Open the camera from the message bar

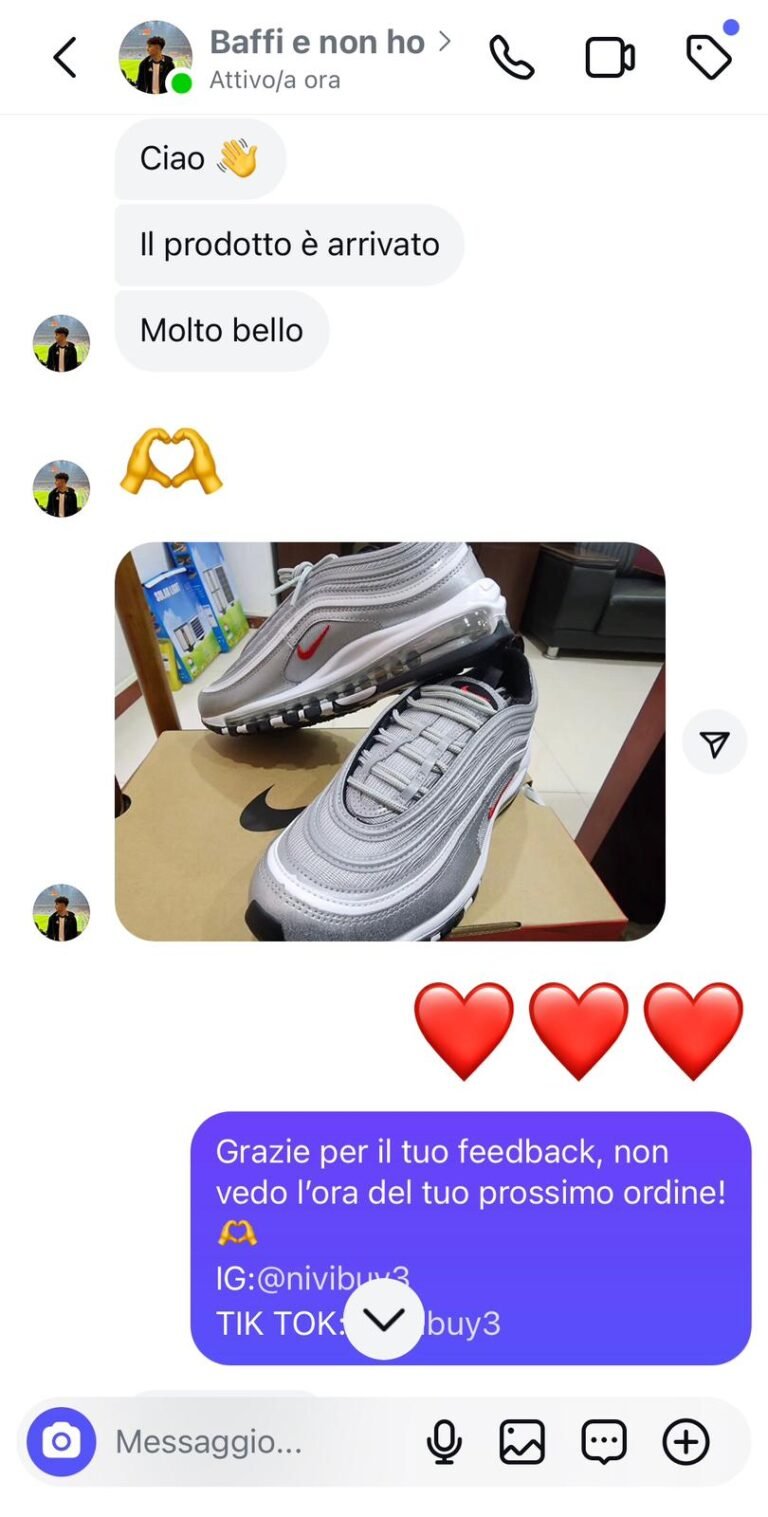coord(62,1442)
